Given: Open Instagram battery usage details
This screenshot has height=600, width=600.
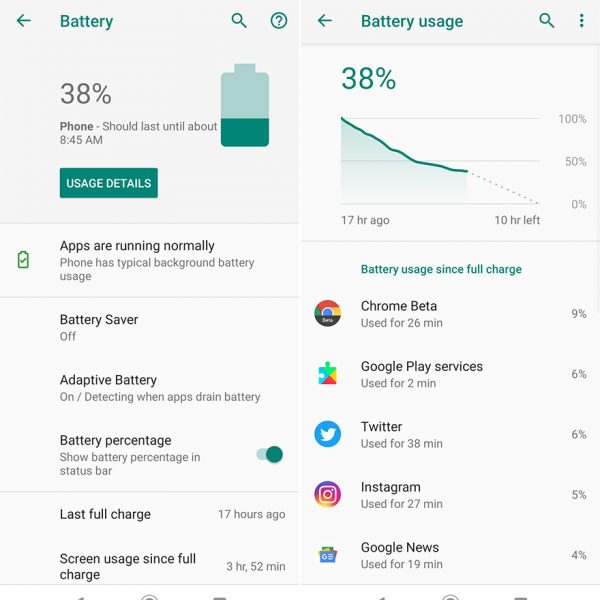Looking at the screenshot, I should click(x=450, y=494).
